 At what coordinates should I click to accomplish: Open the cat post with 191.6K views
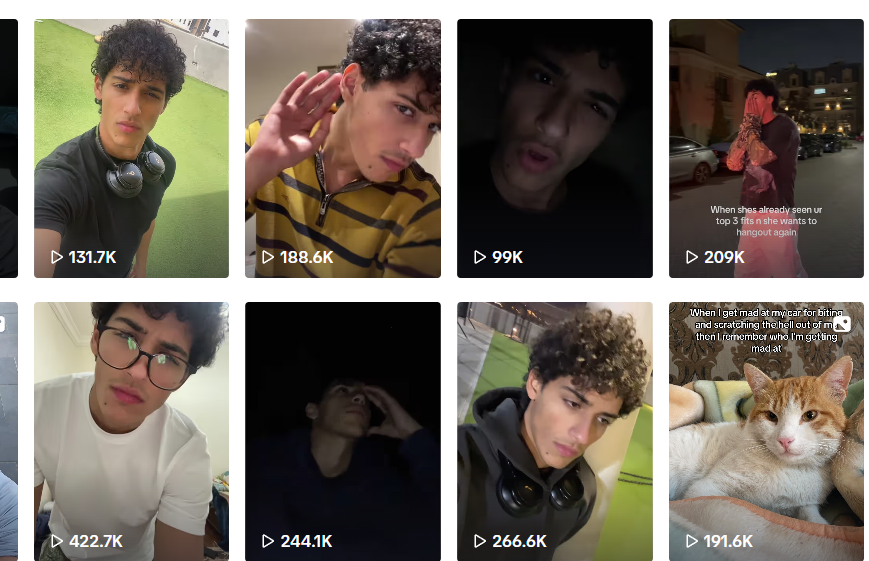766,430
